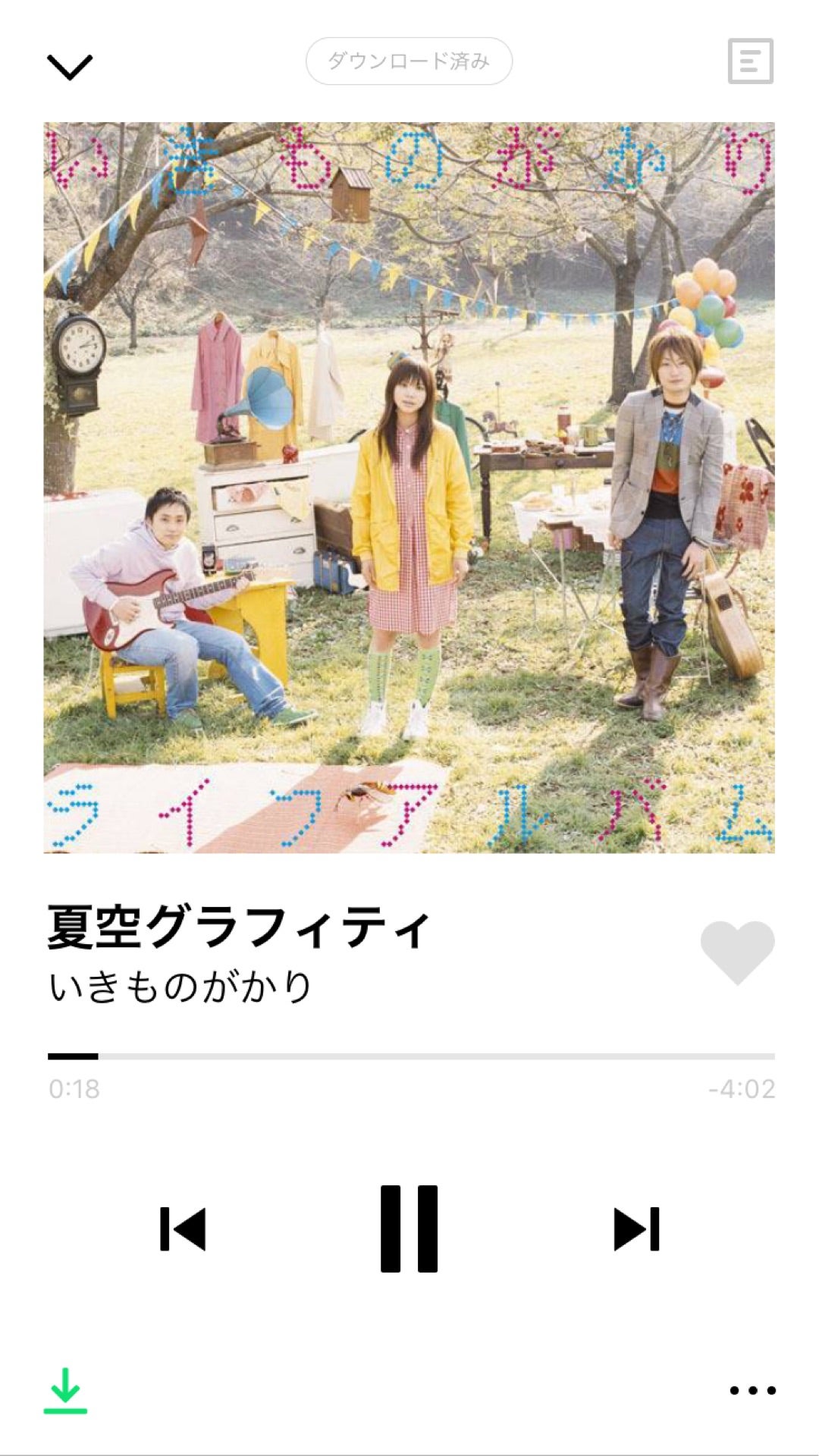
Task: Collapse the player with the down chevron
Action: coord(69,67)
